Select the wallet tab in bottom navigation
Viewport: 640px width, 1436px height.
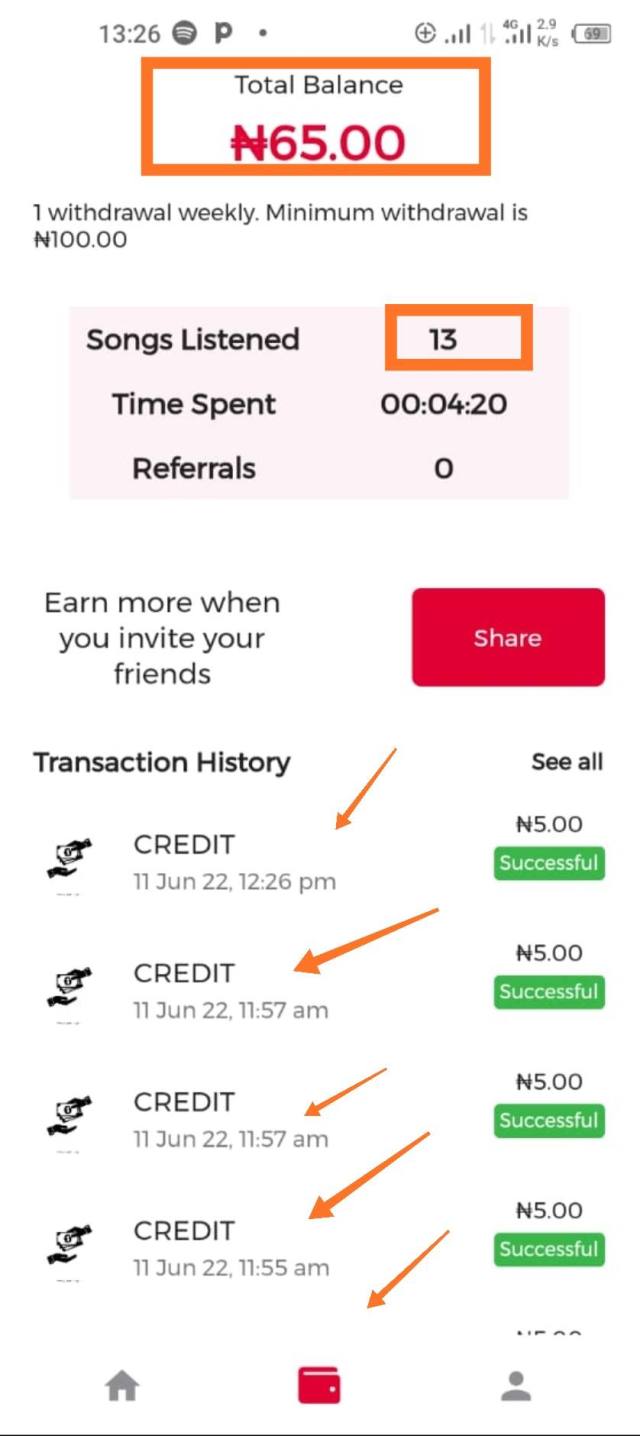319,1386
